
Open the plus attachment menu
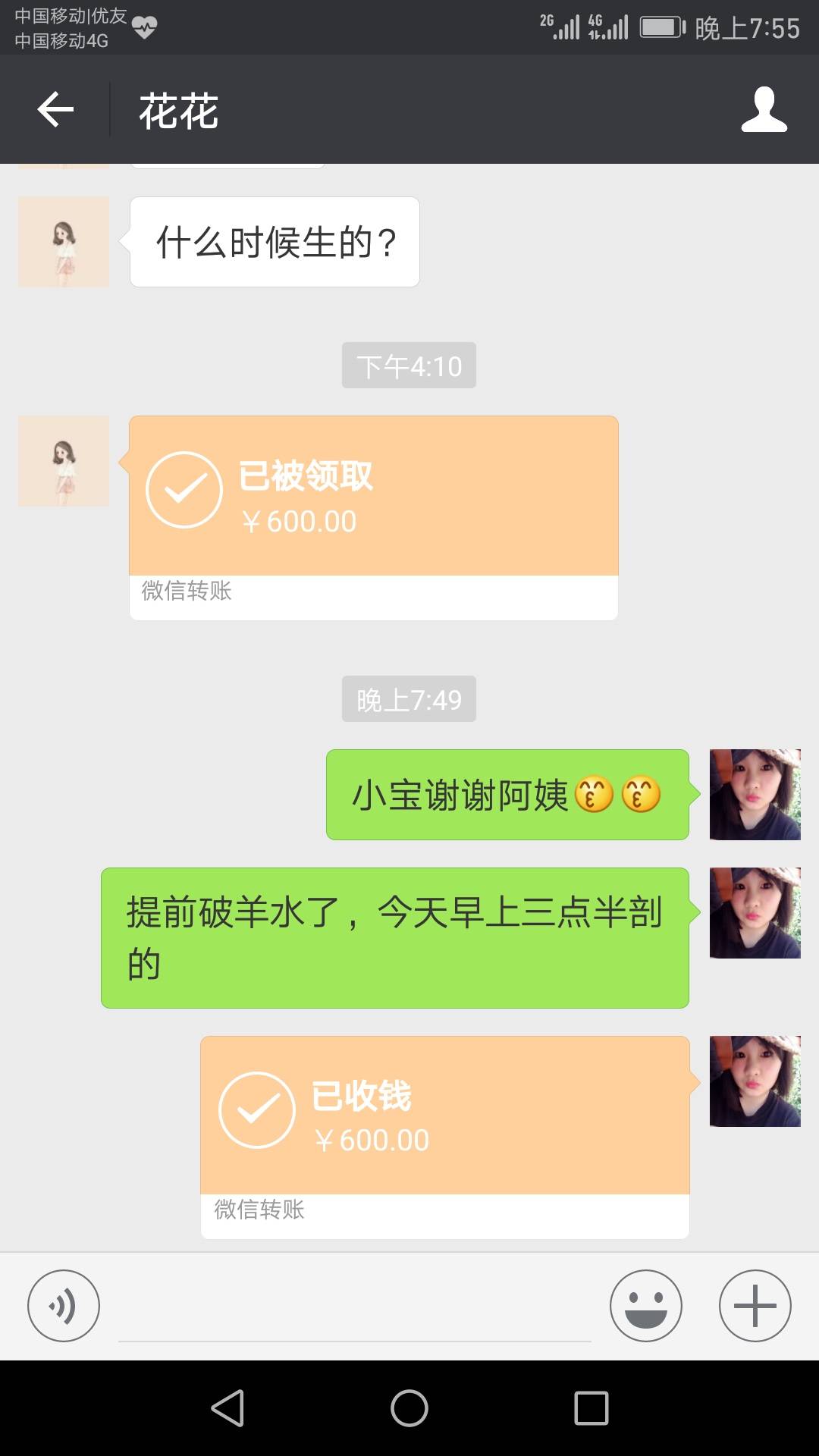pos(755,1306)
